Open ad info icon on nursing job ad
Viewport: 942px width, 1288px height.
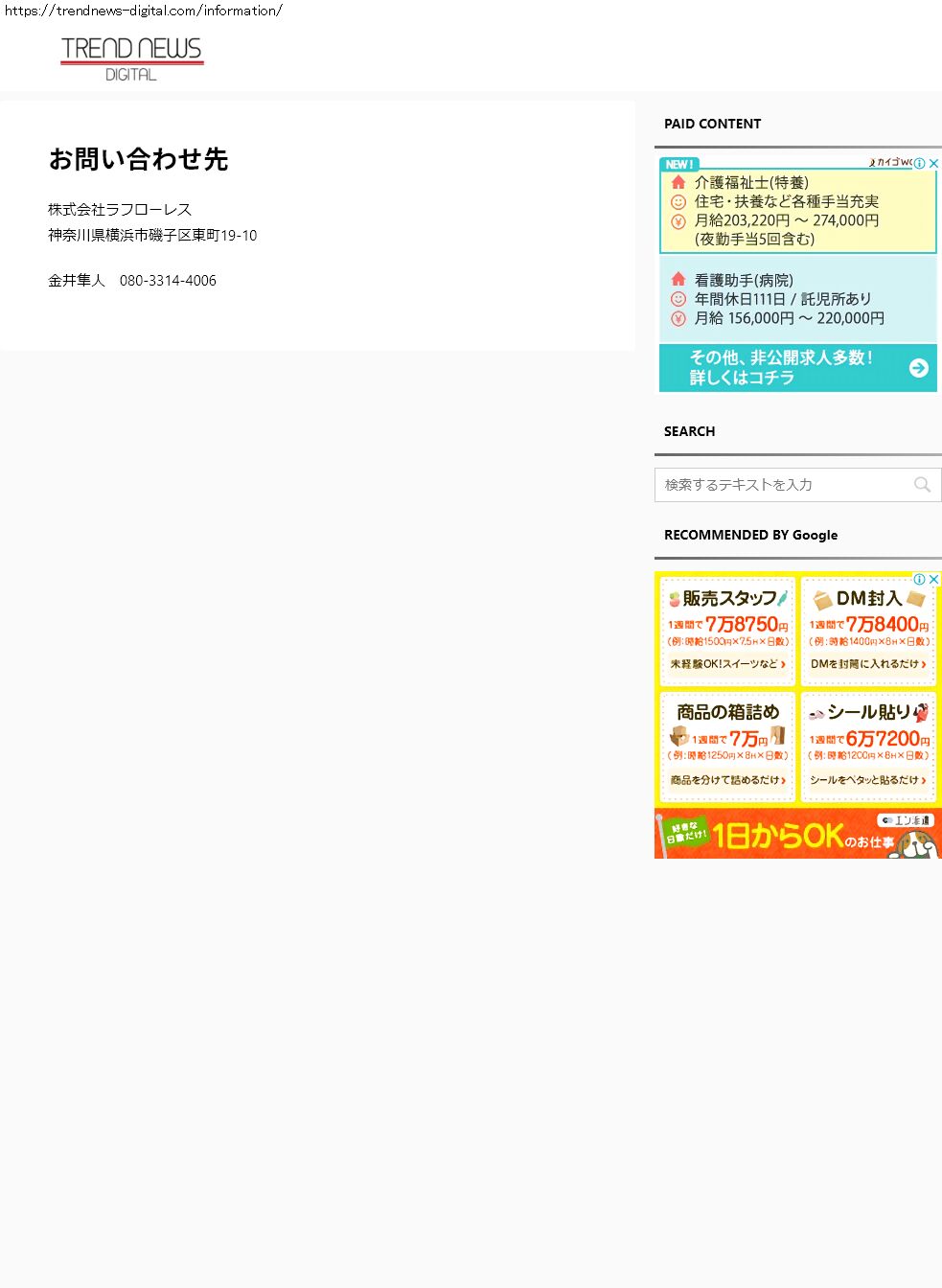(x=920, y=164)
